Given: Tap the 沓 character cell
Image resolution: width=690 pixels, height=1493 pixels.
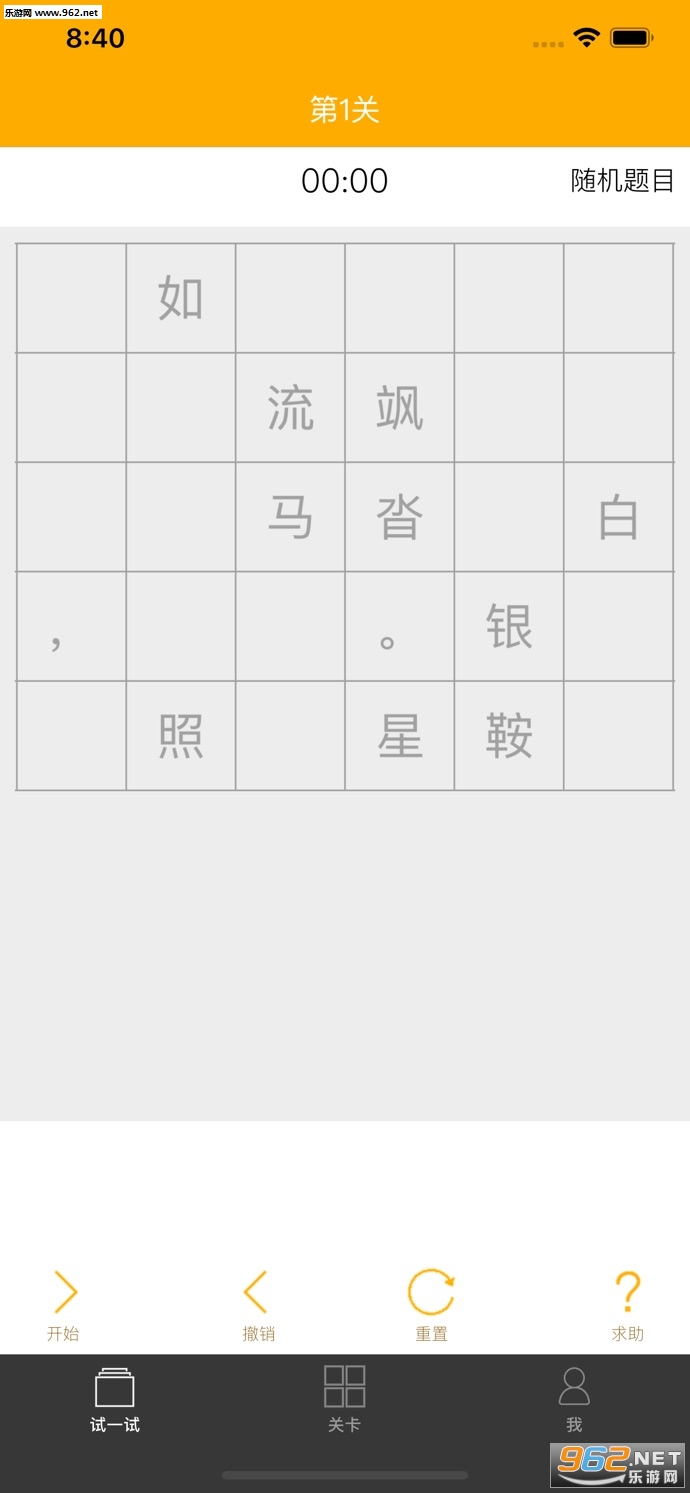Looking at the screenshot, I should (400, 517).
